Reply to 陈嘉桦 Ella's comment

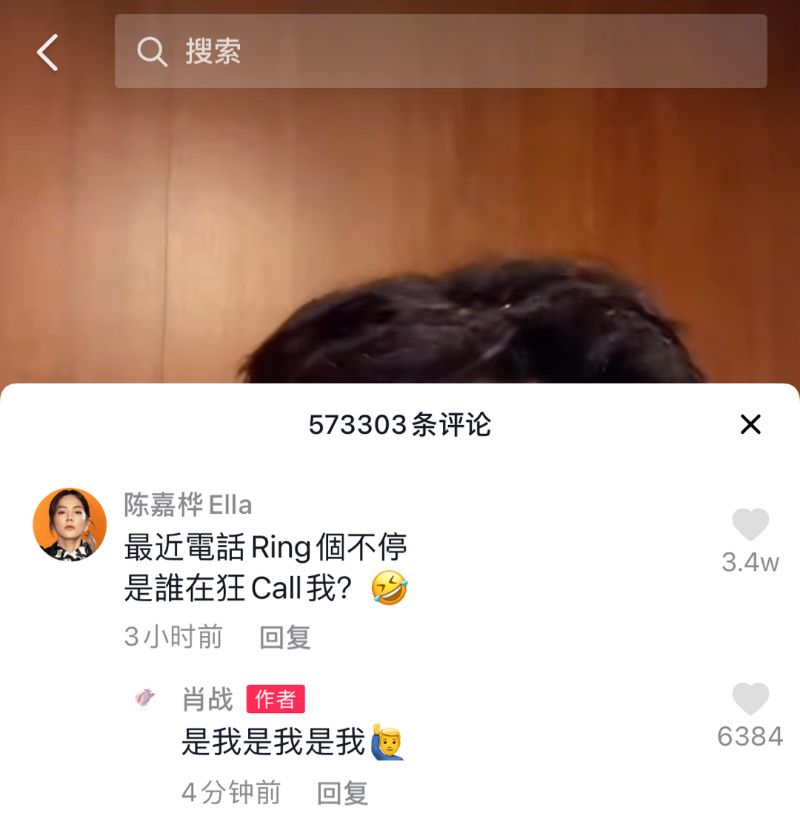[285, 637]
